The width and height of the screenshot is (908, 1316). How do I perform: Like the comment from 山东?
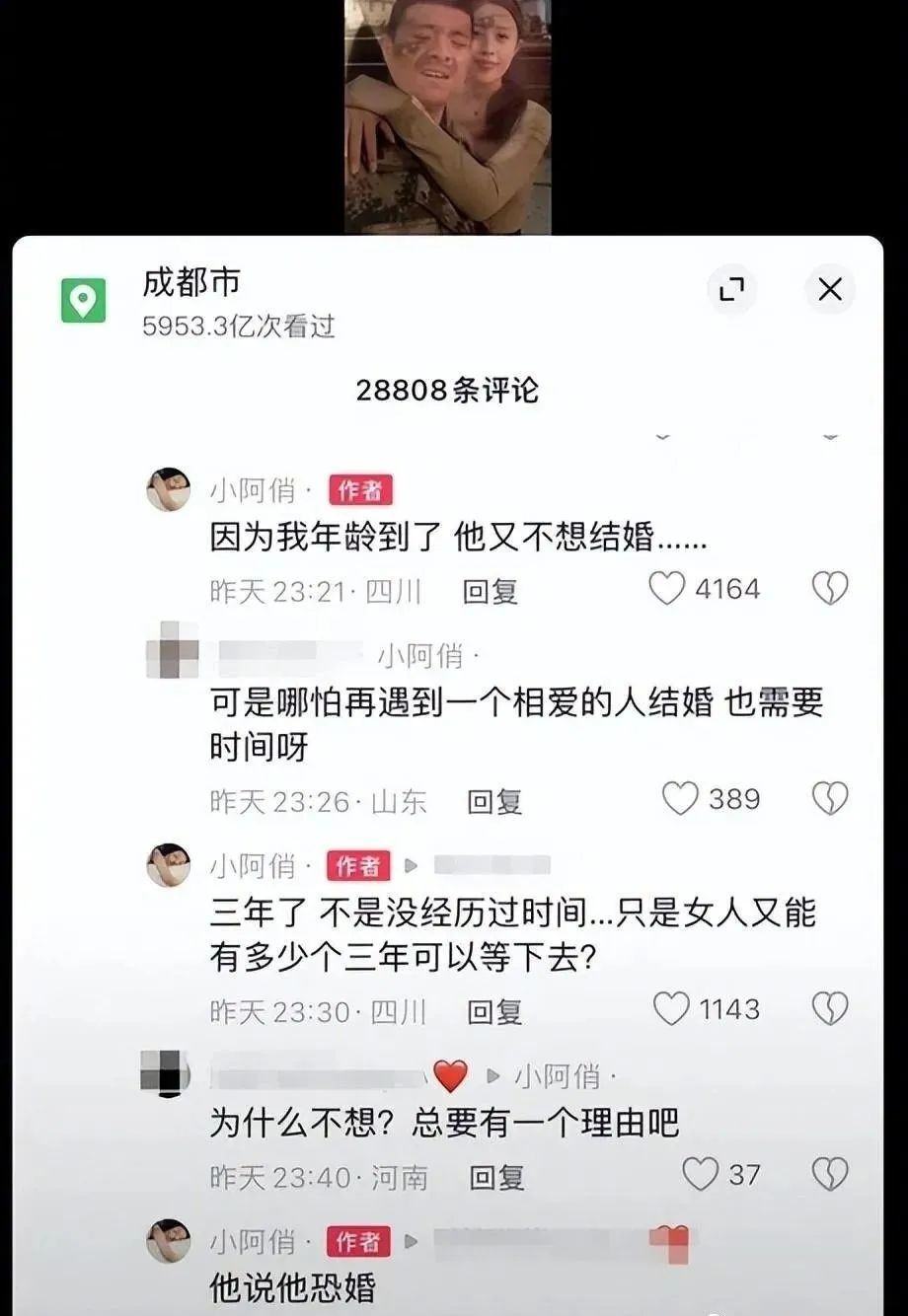click(680, 799)
